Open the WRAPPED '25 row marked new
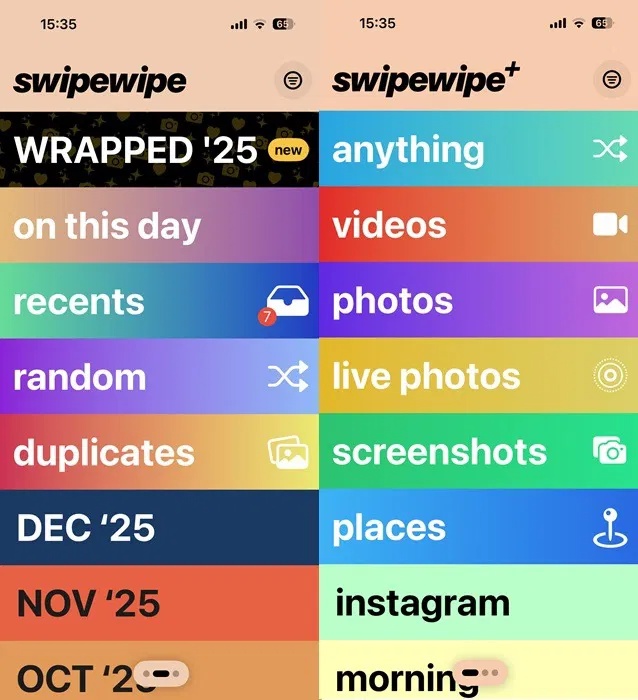Image resolution: width=638 pixels, height=700 pixels. tap(159, 150)
